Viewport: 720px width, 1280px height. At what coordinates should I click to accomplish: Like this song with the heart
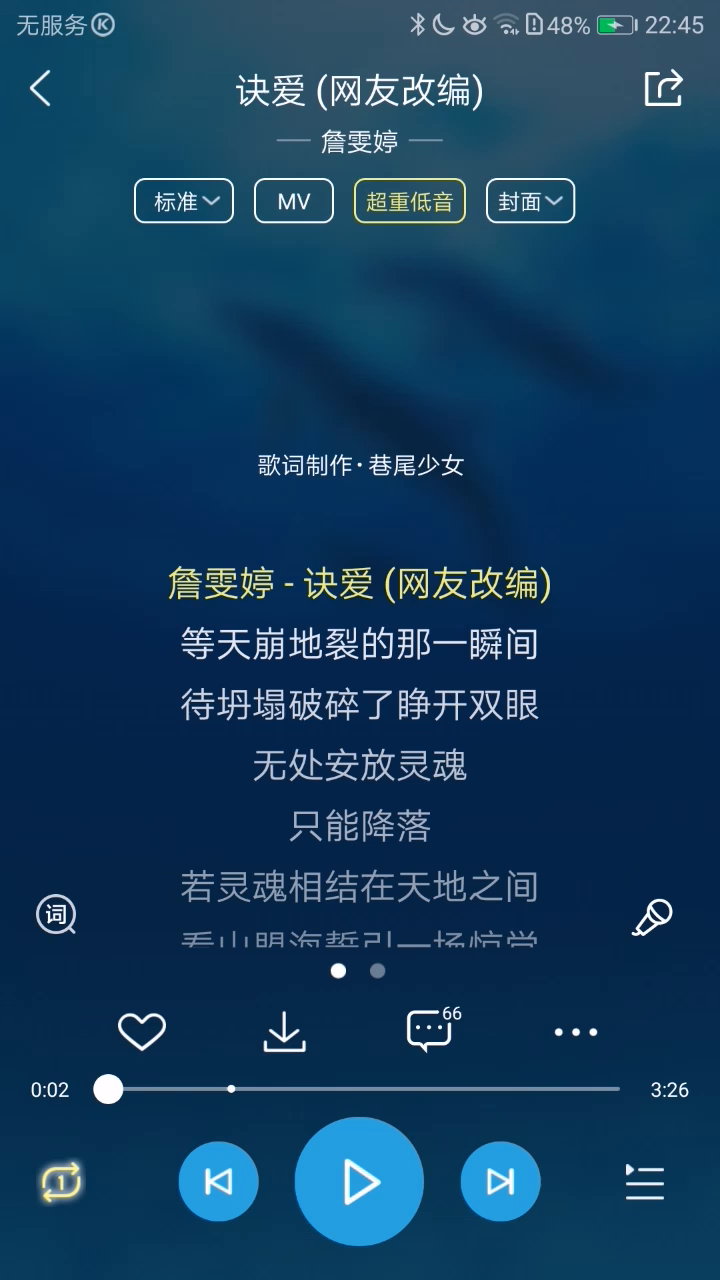(142, 1031)
